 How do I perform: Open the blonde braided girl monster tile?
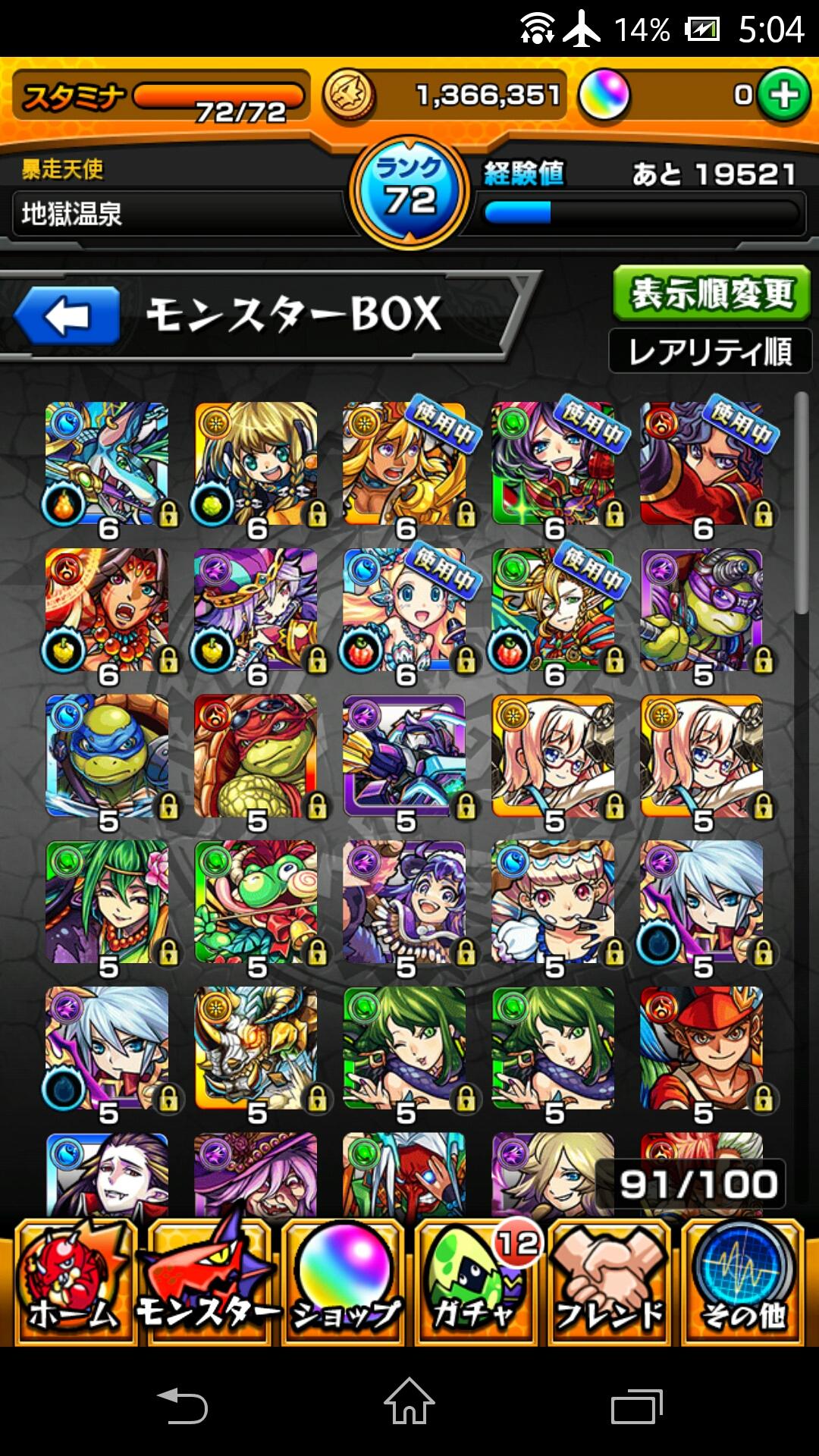click(256, 464)
